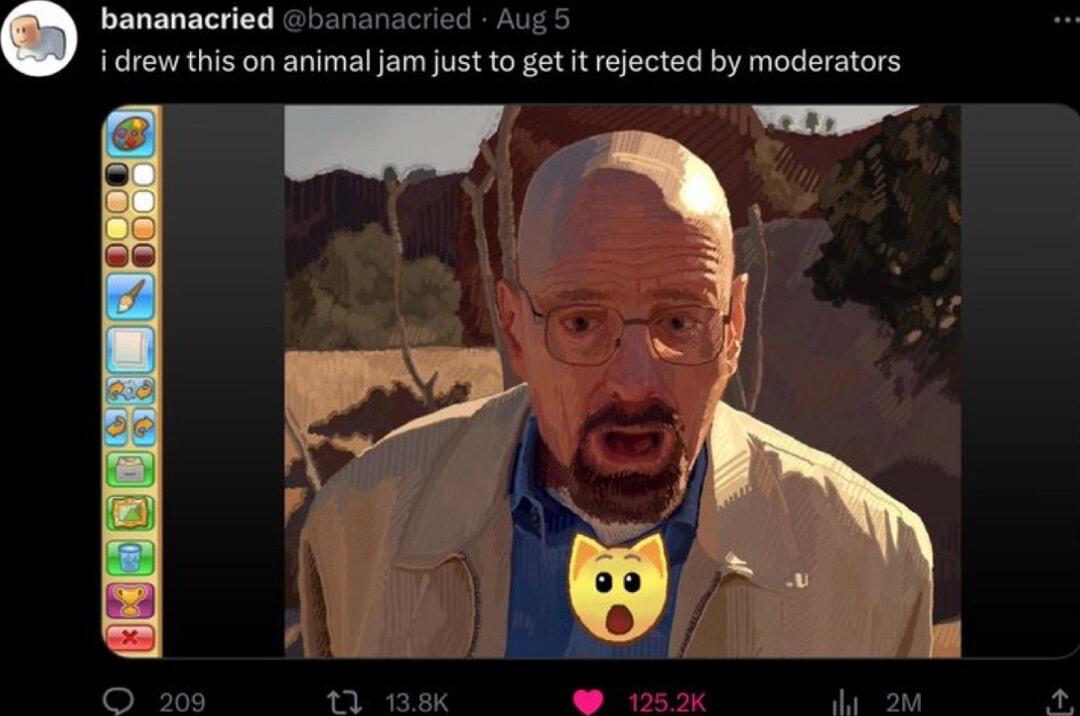Open the attached drawing image

620,380
